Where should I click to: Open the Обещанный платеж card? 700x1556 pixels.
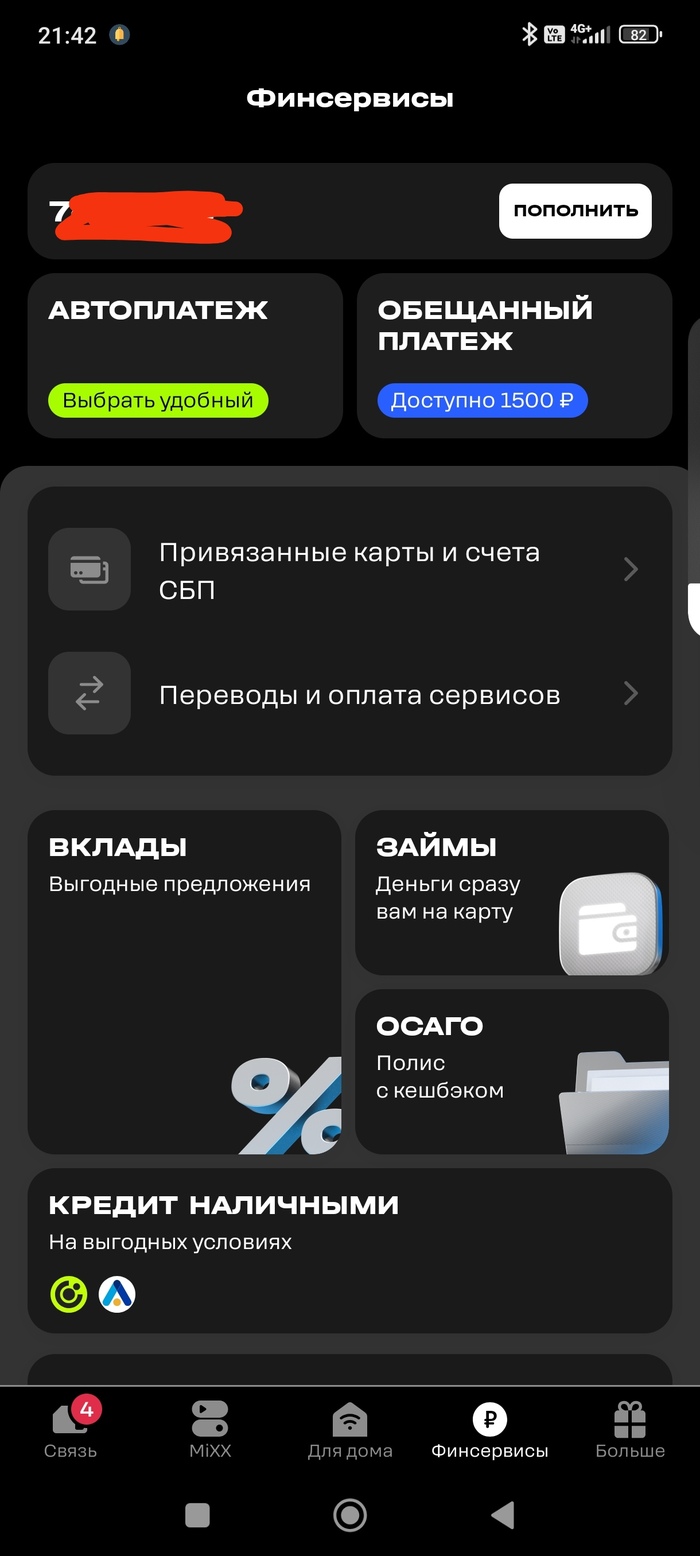[x=514, y=355]
